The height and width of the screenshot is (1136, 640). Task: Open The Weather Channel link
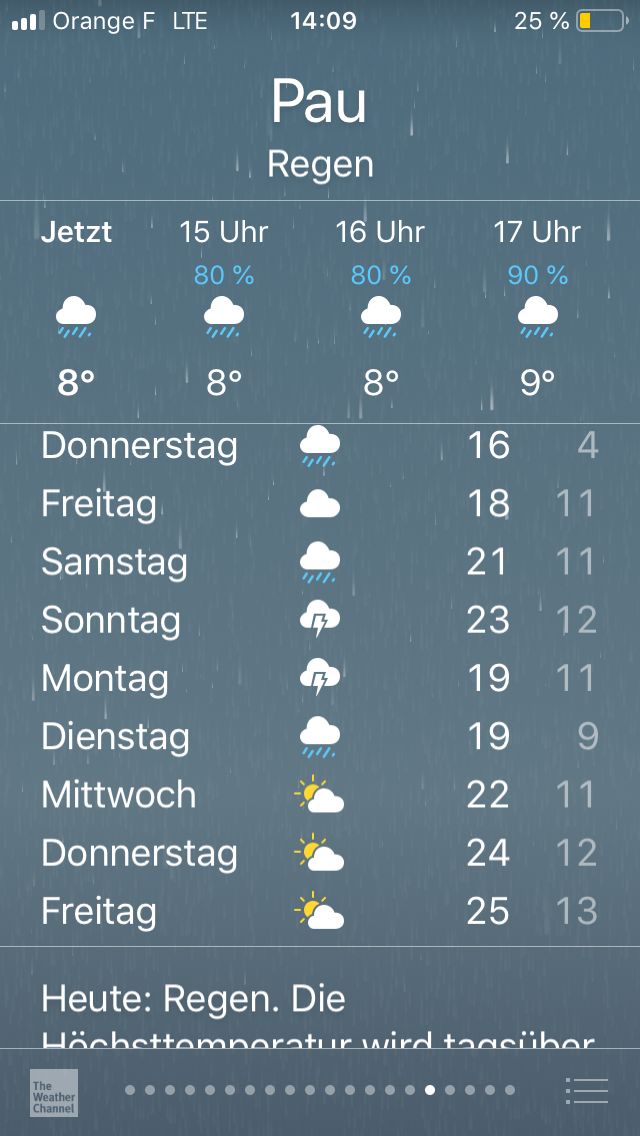pyautogui.click(x=54, y=1092)
